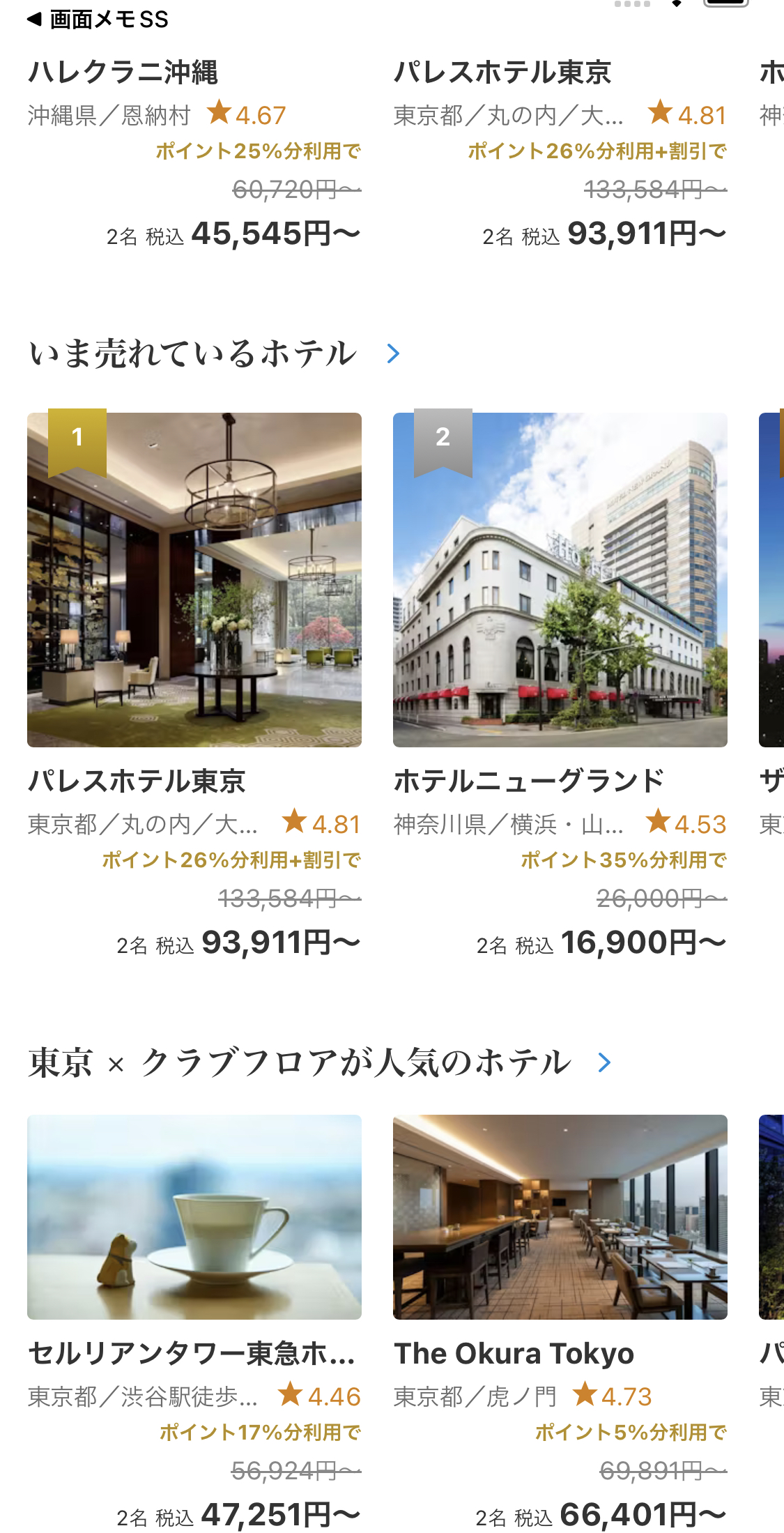784x1533 pixels.
Task: Open The Okura Tokyo hotel card
Action: [x=560, y=1322]
